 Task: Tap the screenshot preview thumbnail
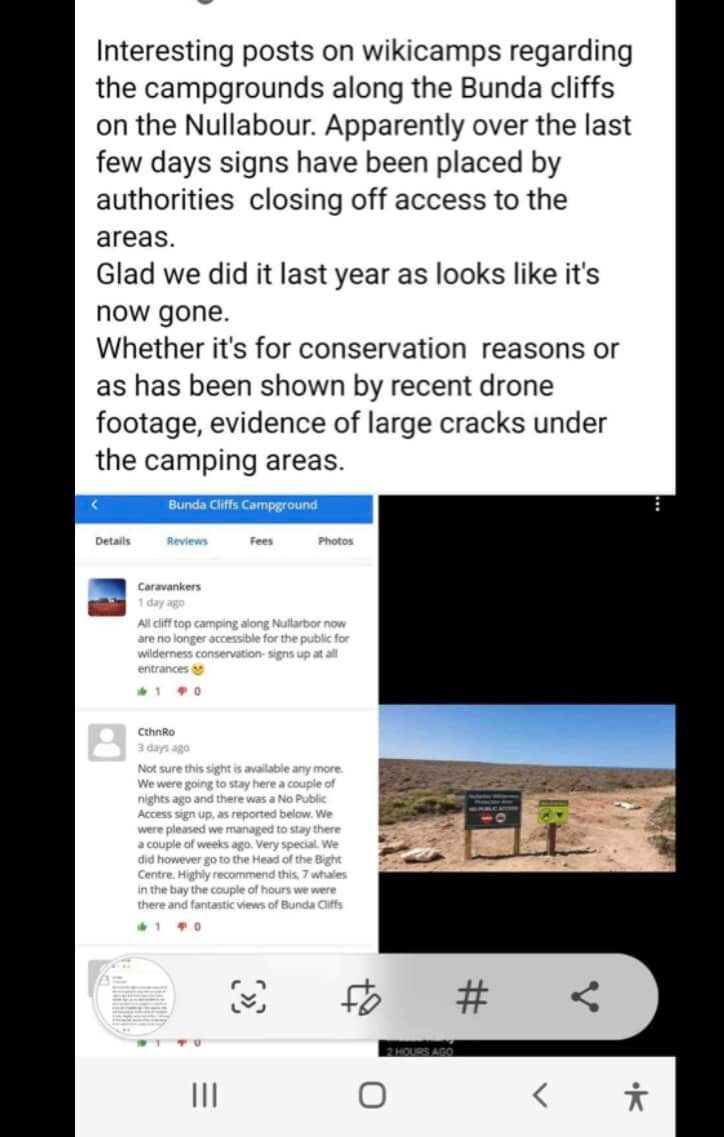coord(137,996)
